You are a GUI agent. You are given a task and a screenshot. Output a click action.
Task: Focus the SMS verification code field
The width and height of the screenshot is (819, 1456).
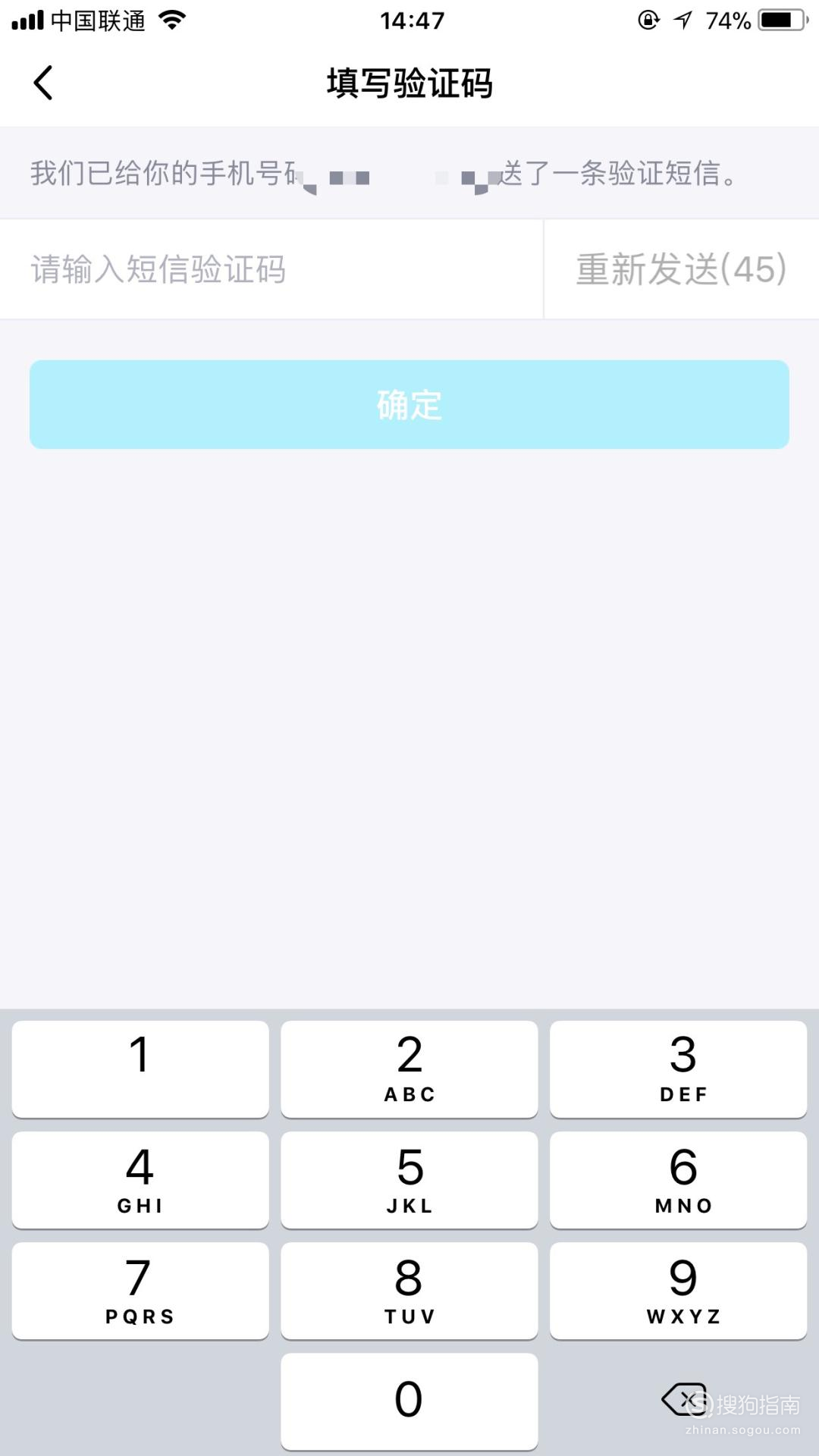(271, 269)
